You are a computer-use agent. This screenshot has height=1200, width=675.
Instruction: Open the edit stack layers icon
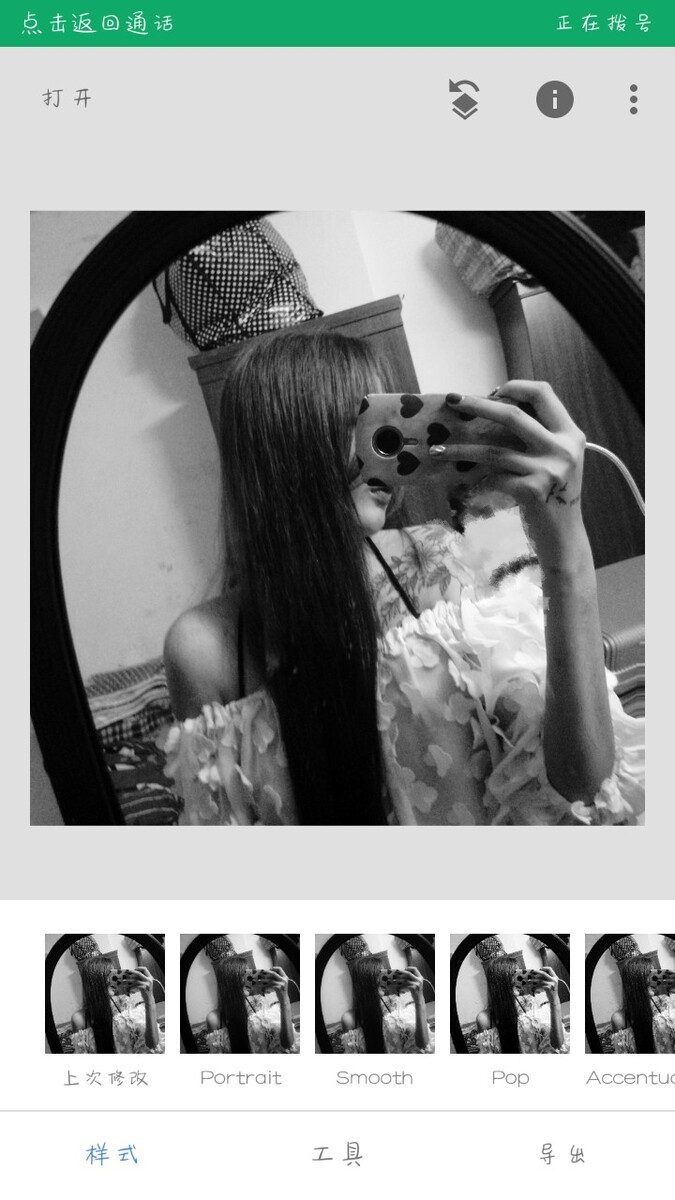[x=464, y=99]
